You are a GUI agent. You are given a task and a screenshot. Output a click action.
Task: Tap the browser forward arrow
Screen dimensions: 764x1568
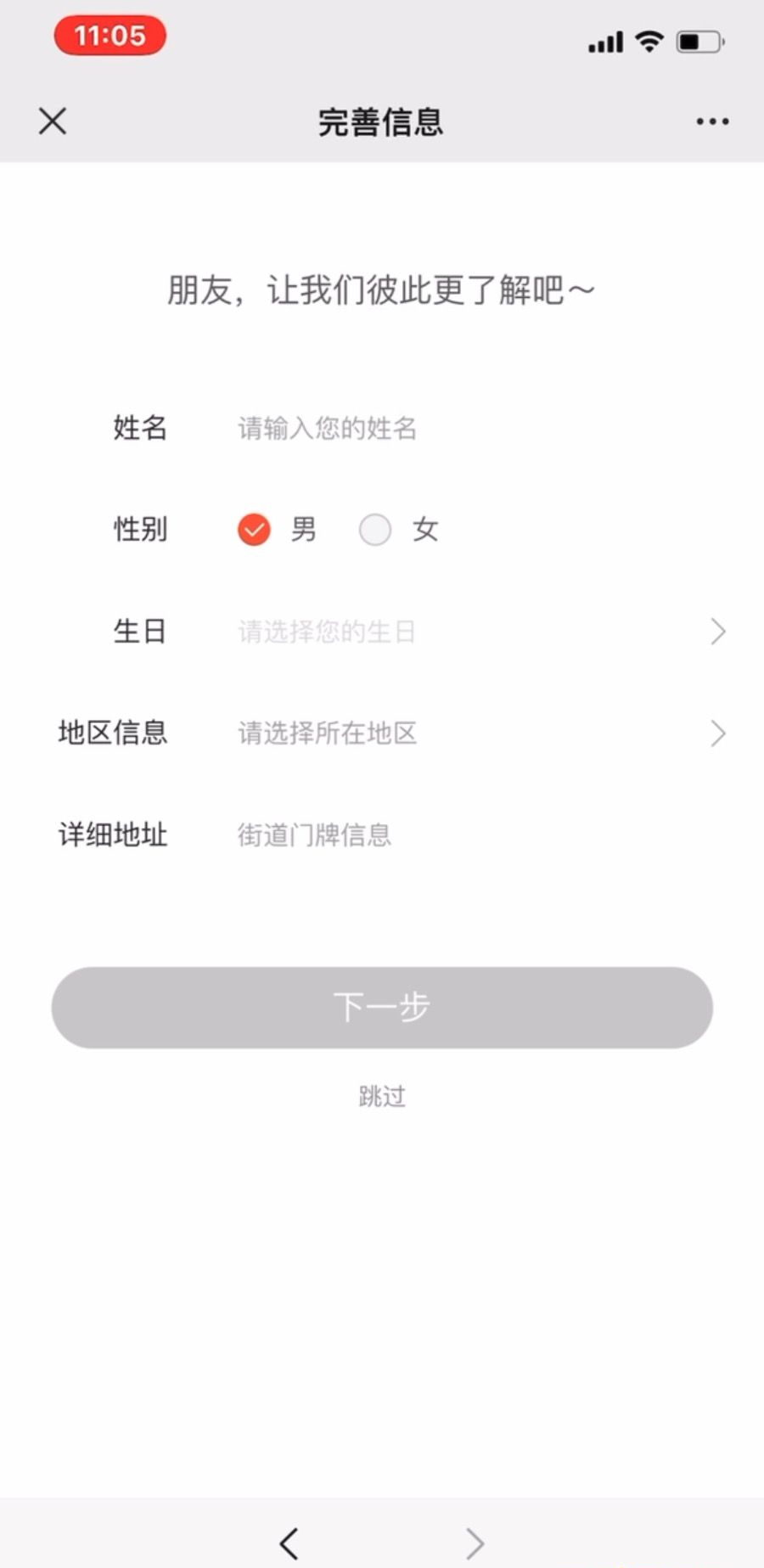point(475,1543)
